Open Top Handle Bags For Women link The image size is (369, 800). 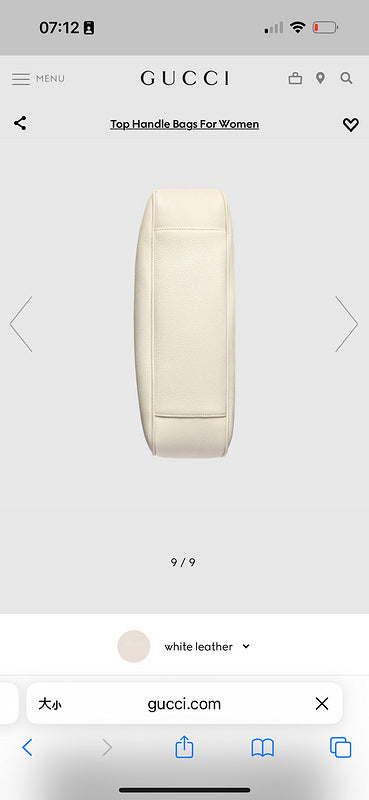184,124
